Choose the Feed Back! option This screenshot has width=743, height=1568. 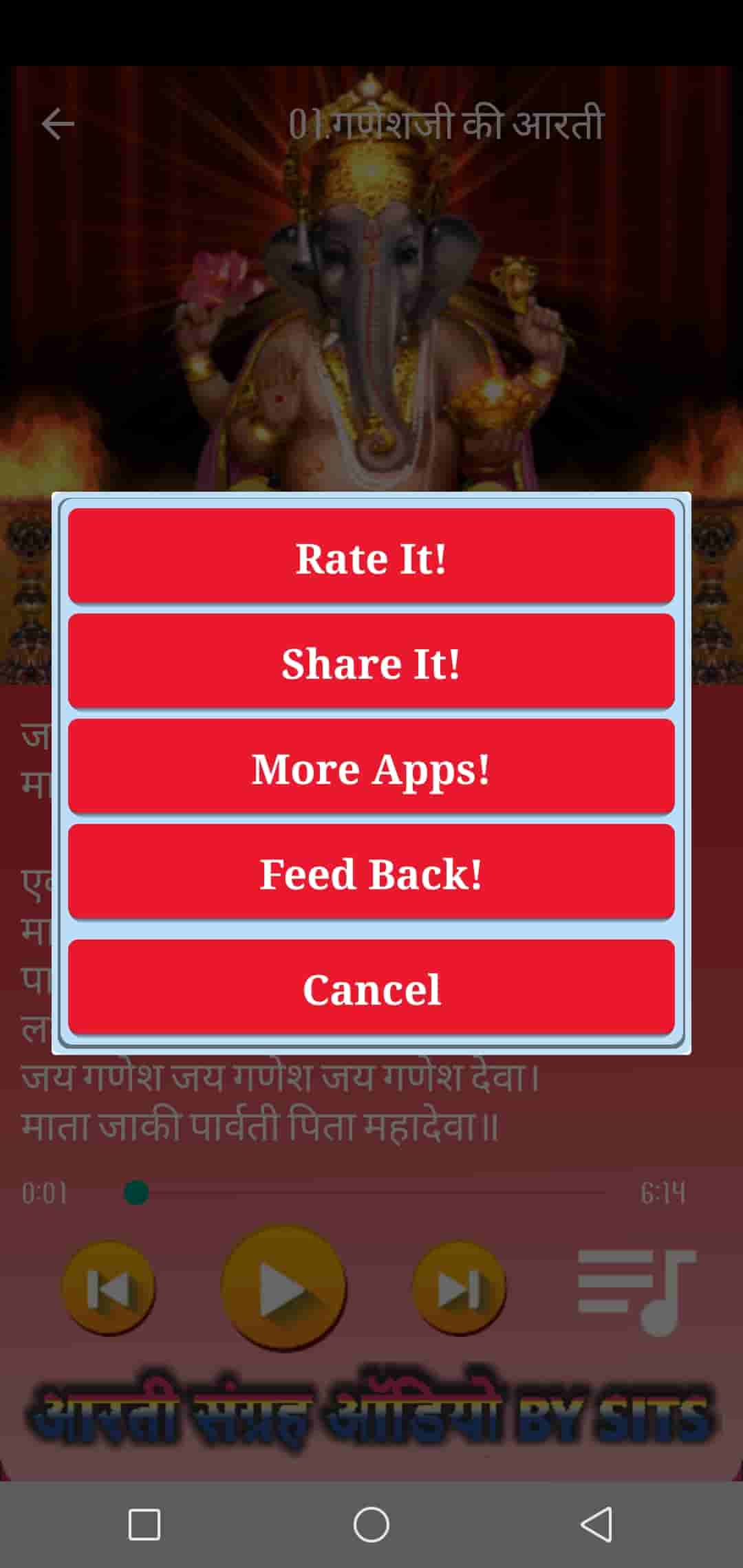(x=371, y=873)
